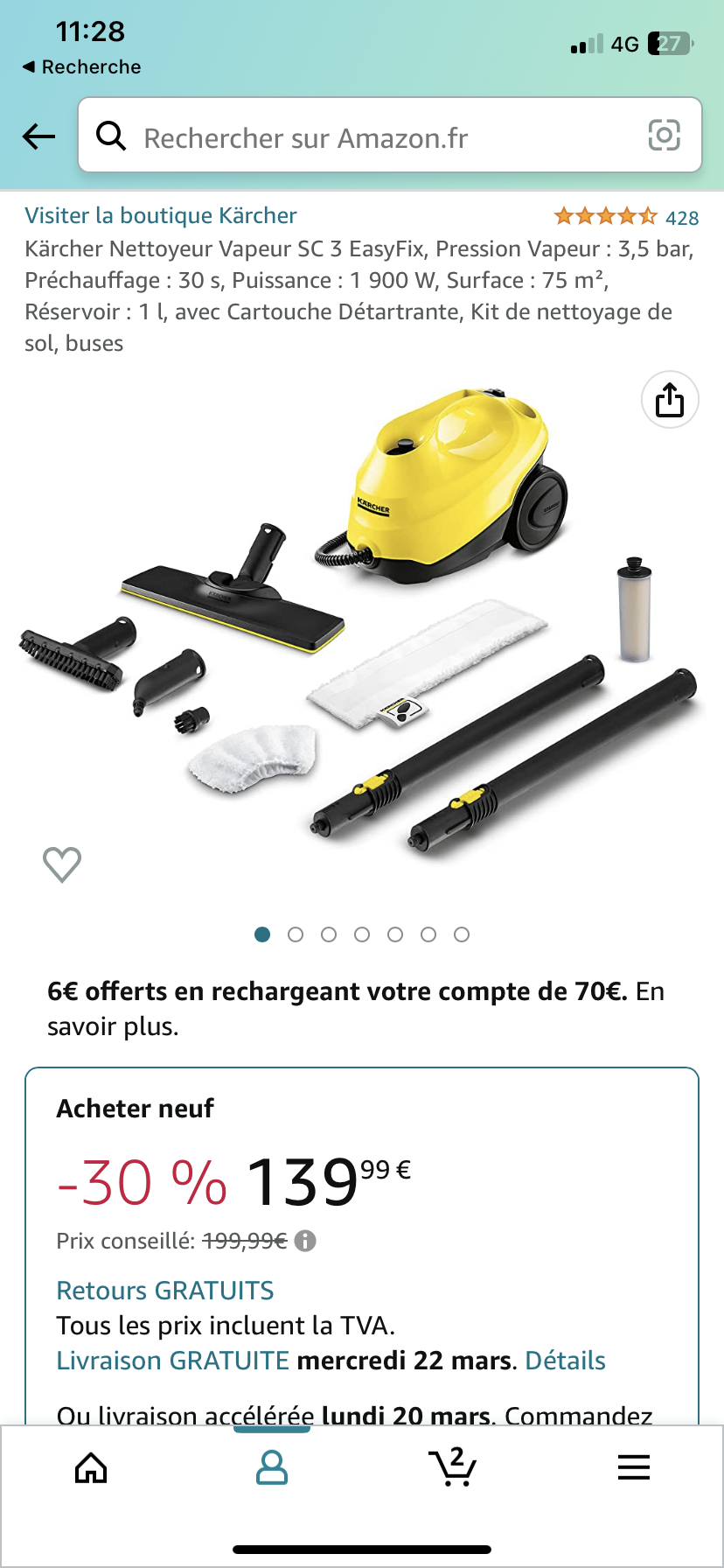Tap the price info circle icon
Screen dimensions: 724x1568
point(303,1240)
